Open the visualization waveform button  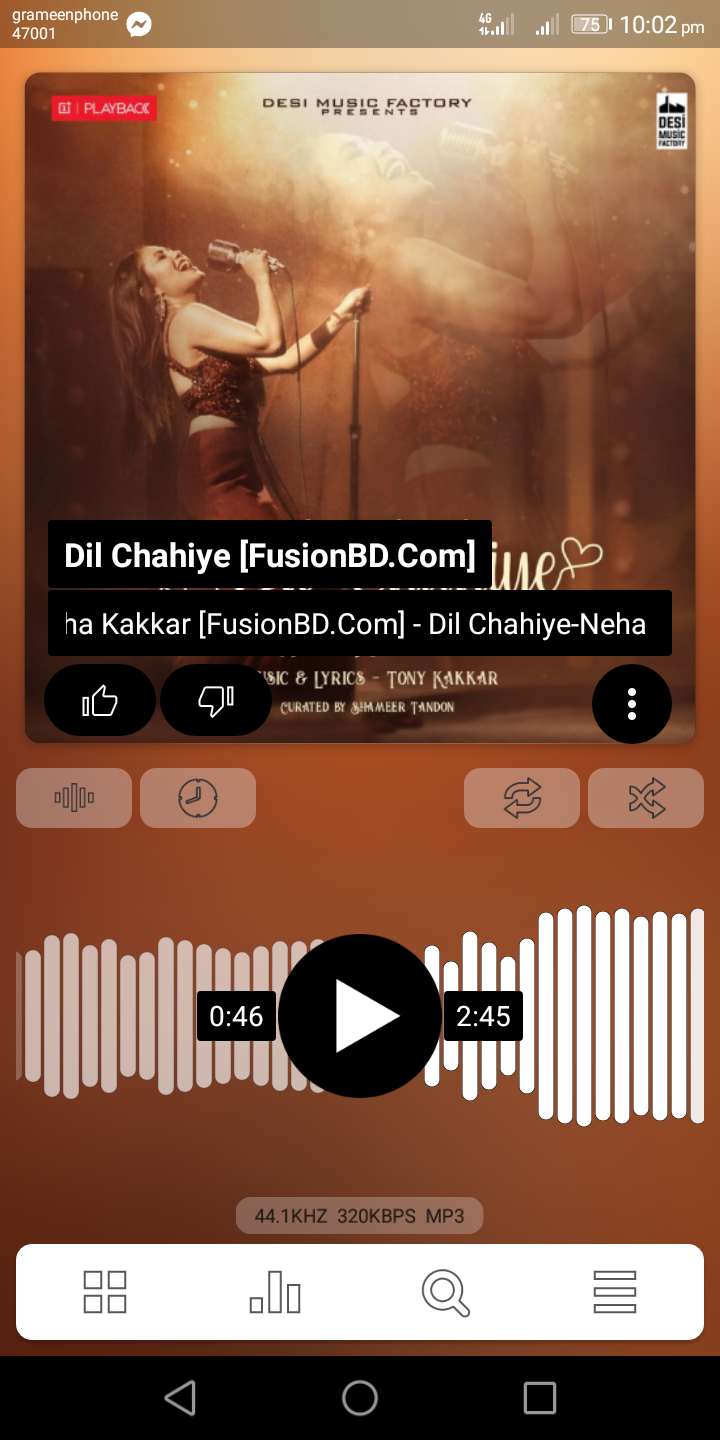(x=74, y=798)
